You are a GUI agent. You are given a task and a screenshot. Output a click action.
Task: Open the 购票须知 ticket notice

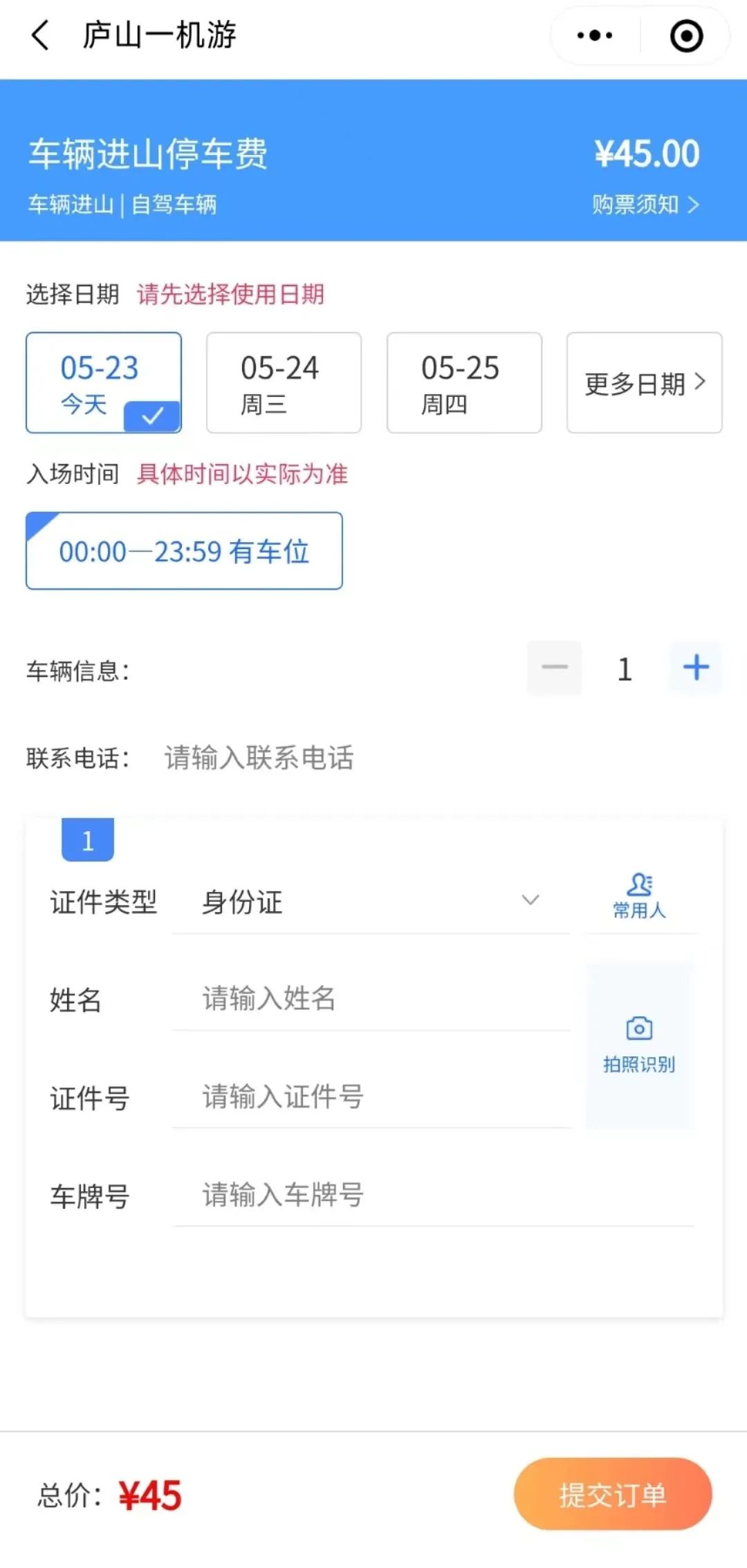[x=643, y=203]
